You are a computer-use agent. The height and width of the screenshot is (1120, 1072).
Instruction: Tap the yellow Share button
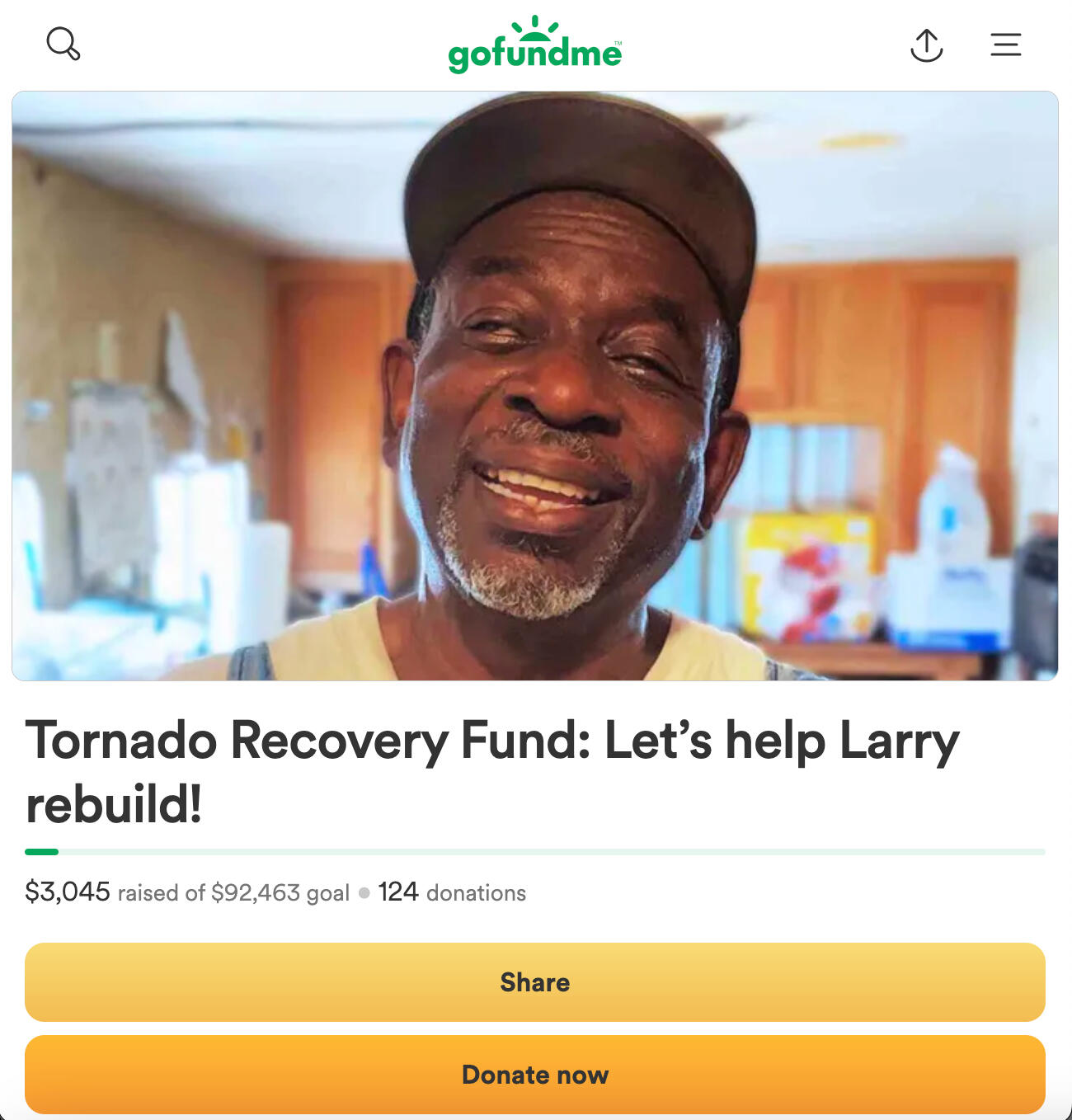pyautogui.click(x=534, y=981)
